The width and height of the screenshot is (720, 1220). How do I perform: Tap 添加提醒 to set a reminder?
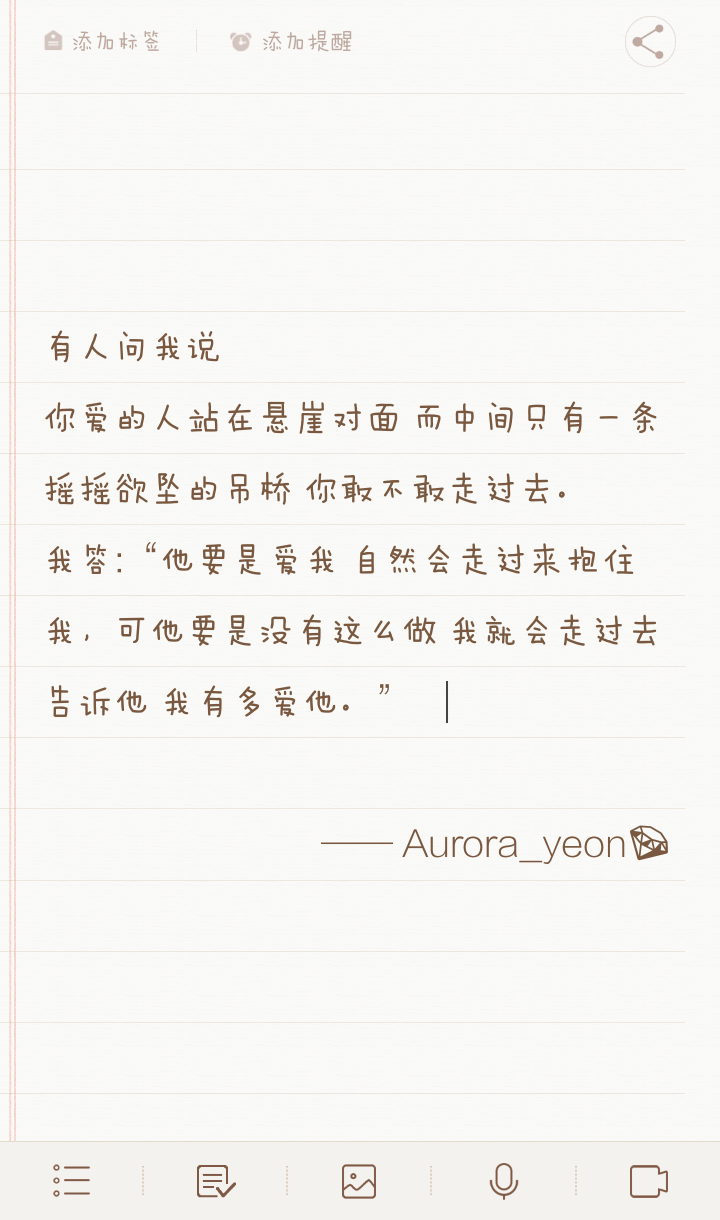coord(291,41)
